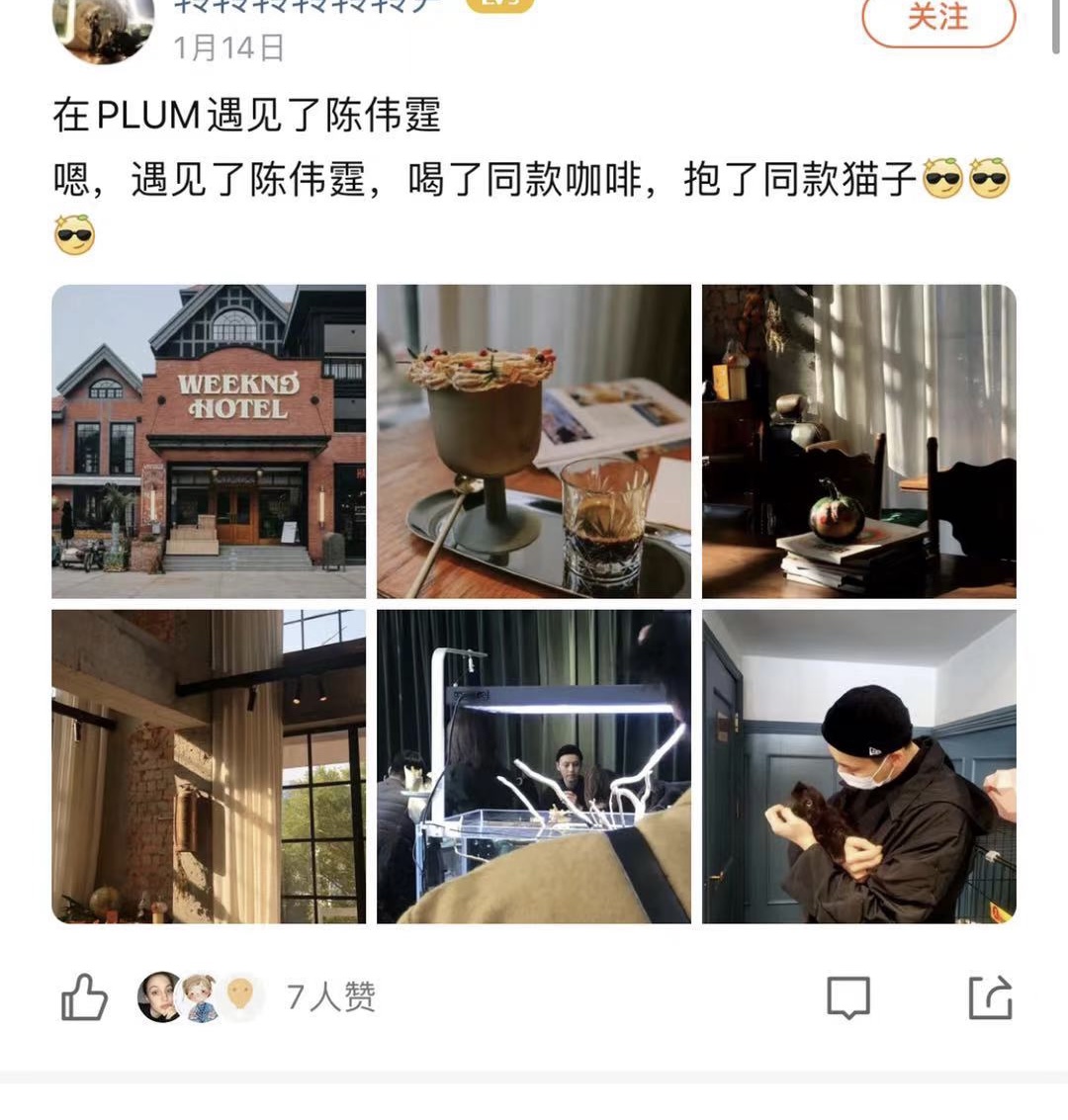Share this post
Screen dimensions: 1068x1120
click(990, 996)
